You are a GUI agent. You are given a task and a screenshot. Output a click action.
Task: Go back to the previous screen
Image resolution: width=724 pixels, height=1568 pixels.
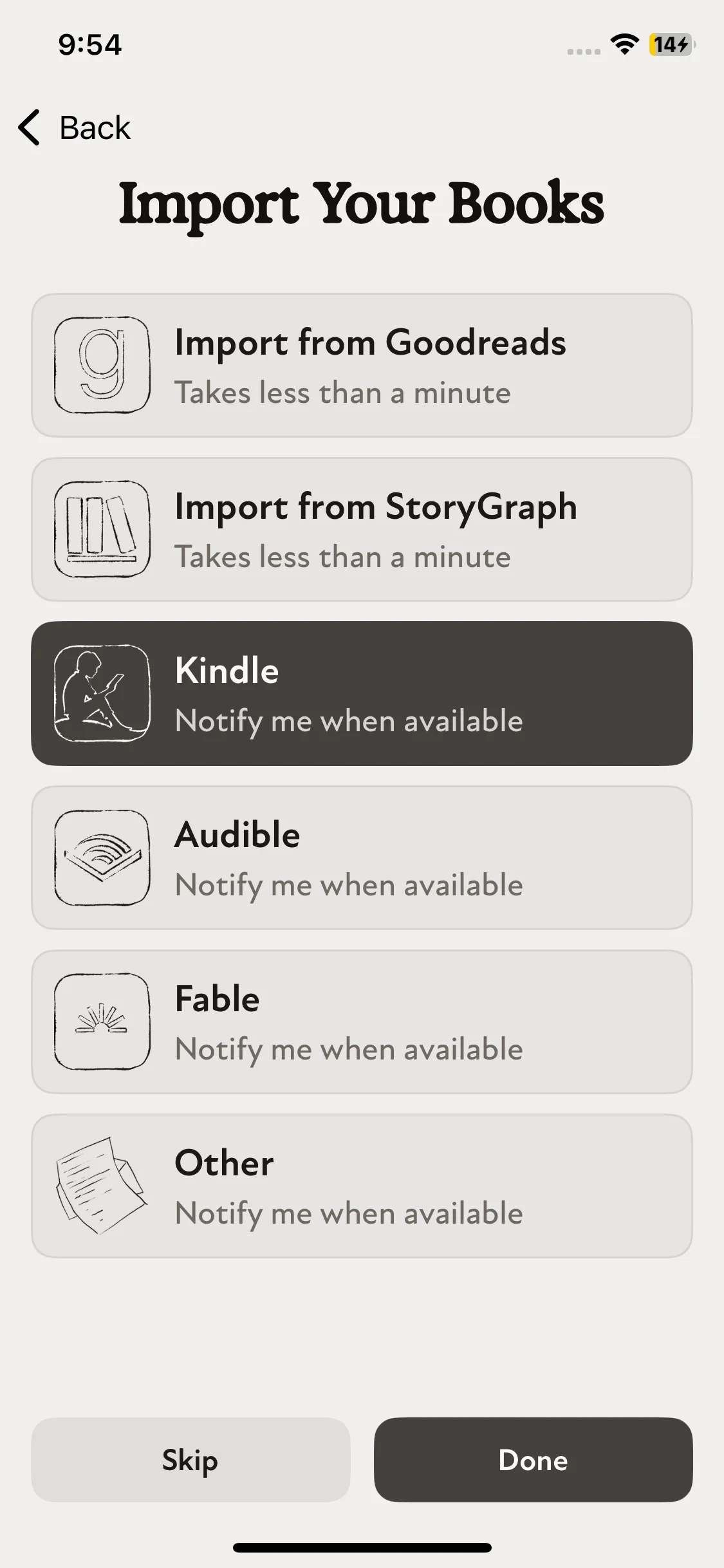tap(74, 127)
